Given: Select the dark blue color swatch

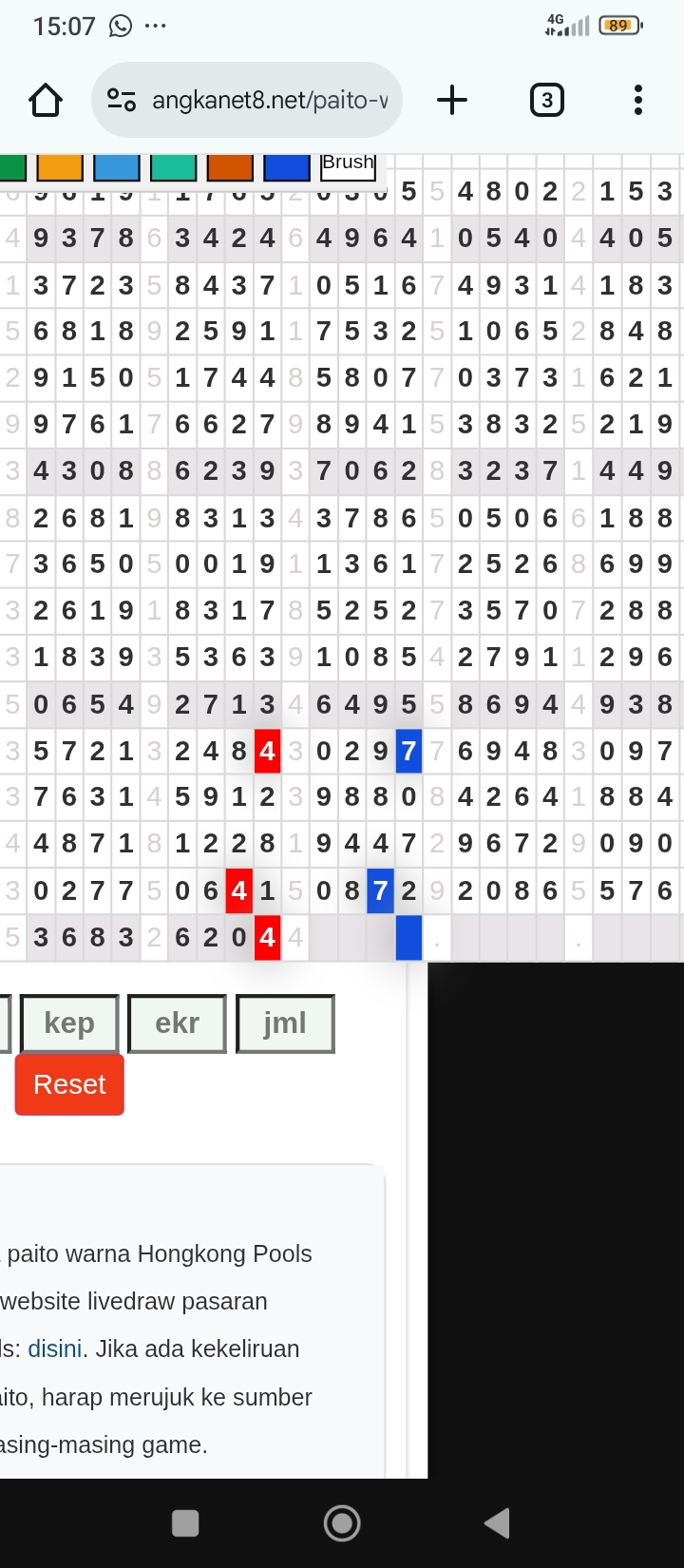Looking at the screenshot, I should (287, 167).
